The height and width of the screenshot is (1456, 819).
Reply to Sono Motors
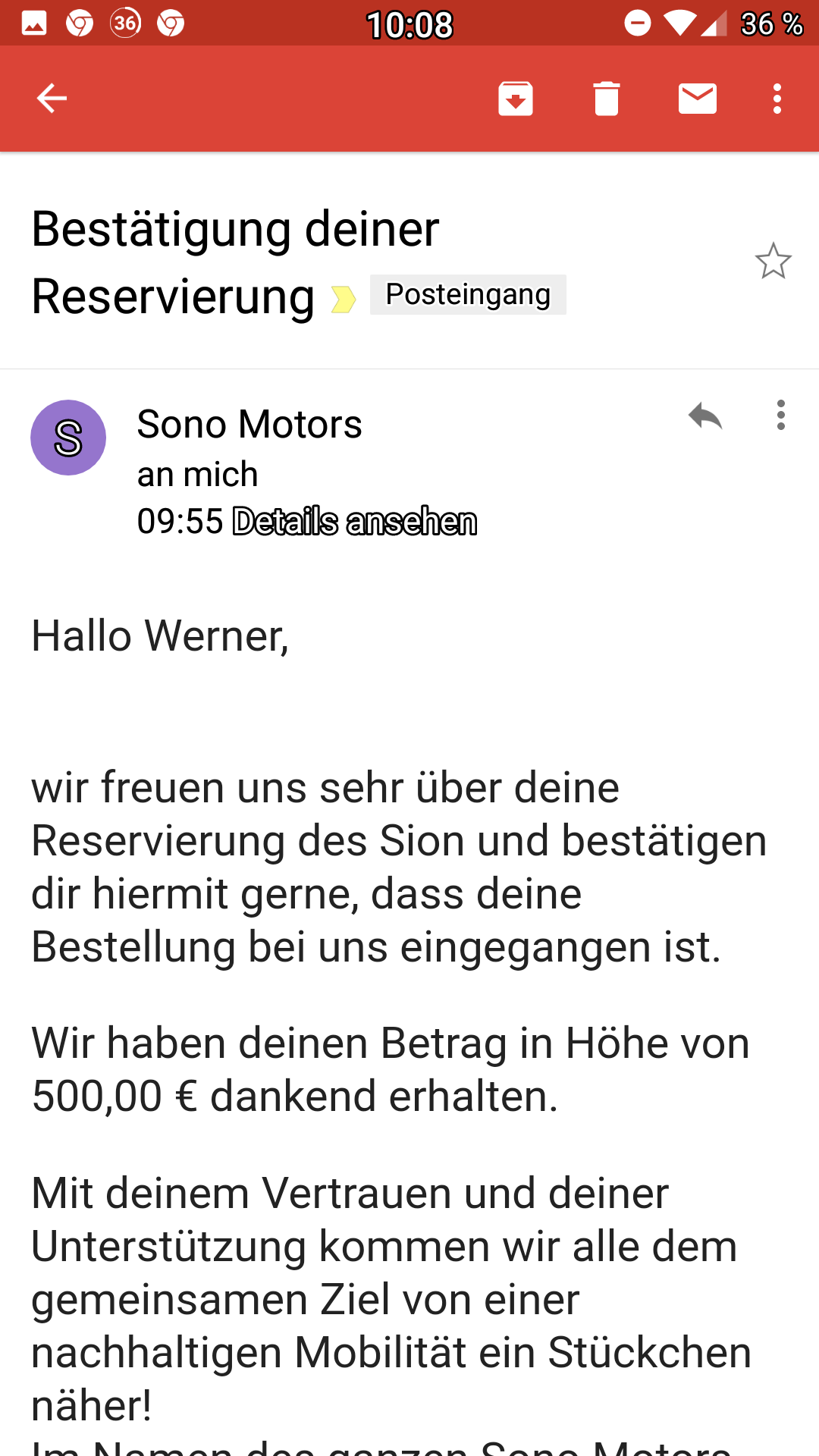point(704,416)
